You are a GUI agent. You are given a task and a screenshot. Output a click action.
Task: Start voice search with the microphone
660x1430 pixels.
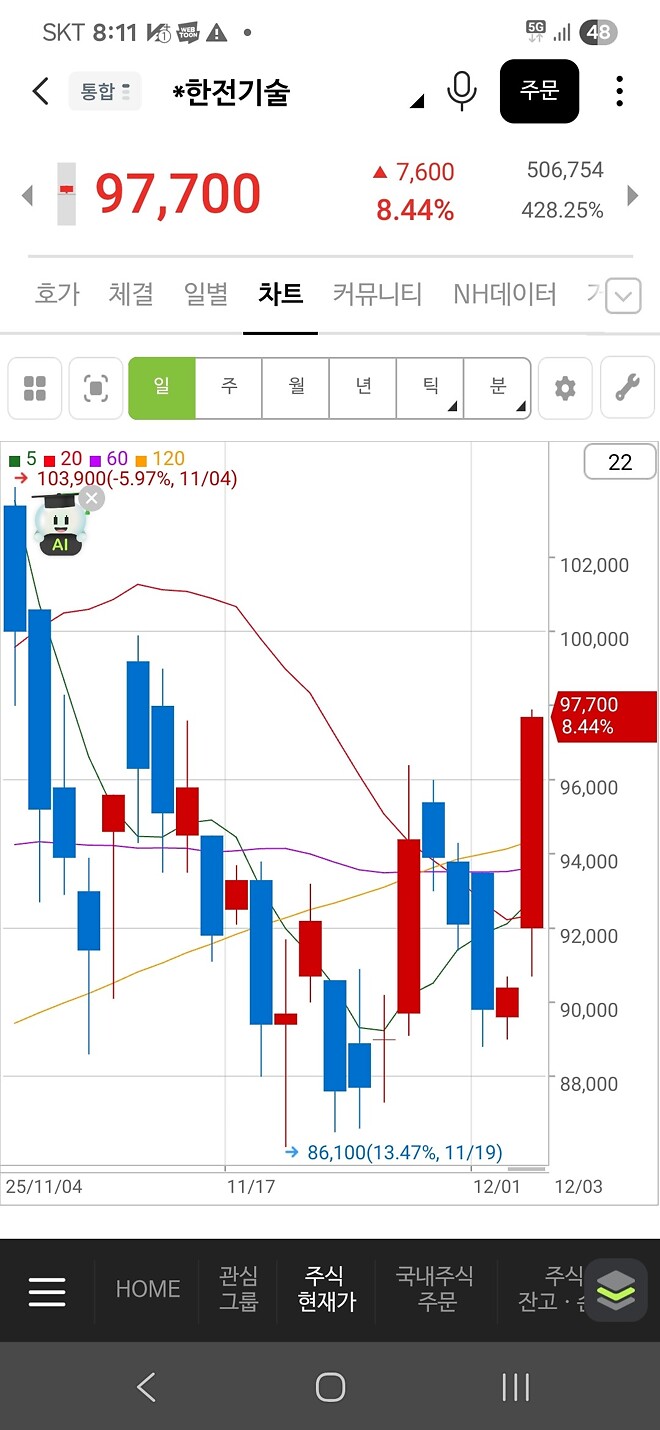coord(461,92)
